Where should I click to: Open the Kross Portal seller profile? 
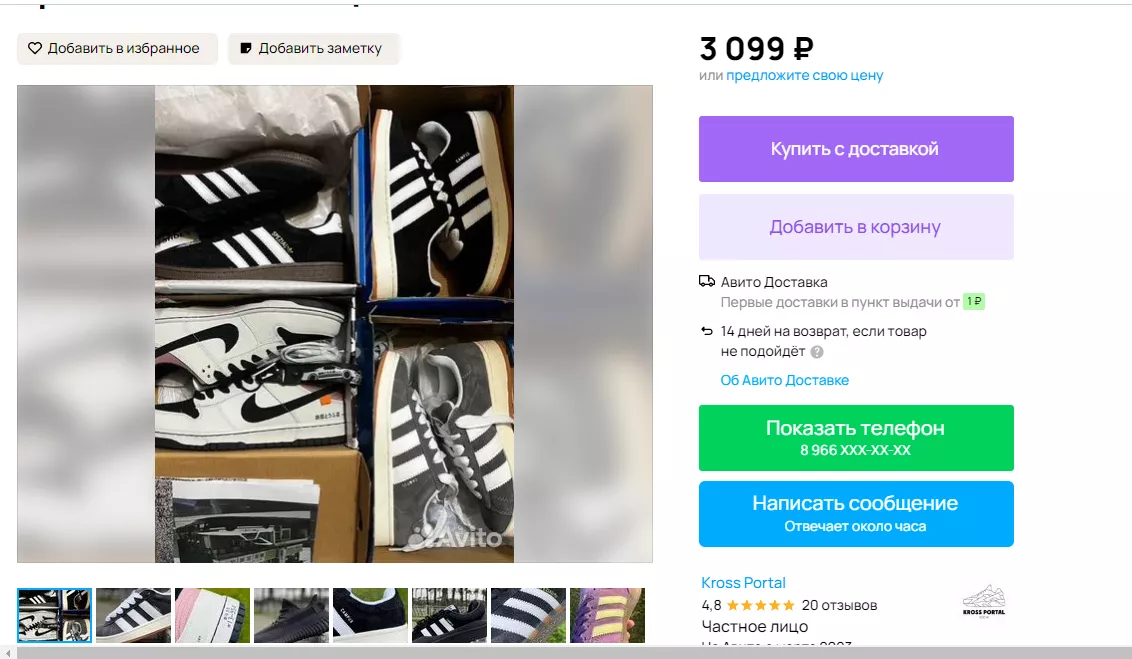(743, 583)
